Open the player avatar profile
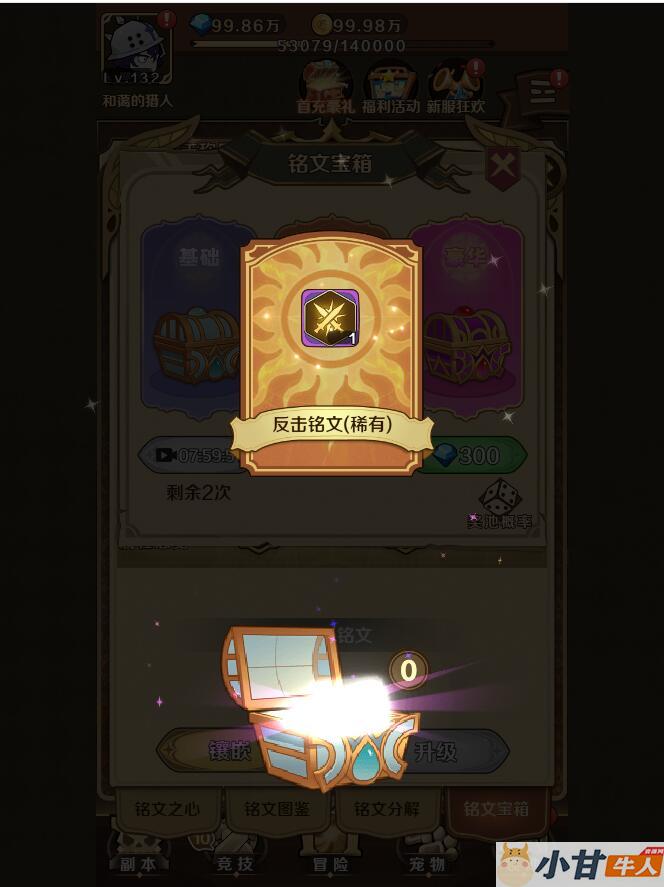This screenshot has width=664, height=887. [137, 48]
